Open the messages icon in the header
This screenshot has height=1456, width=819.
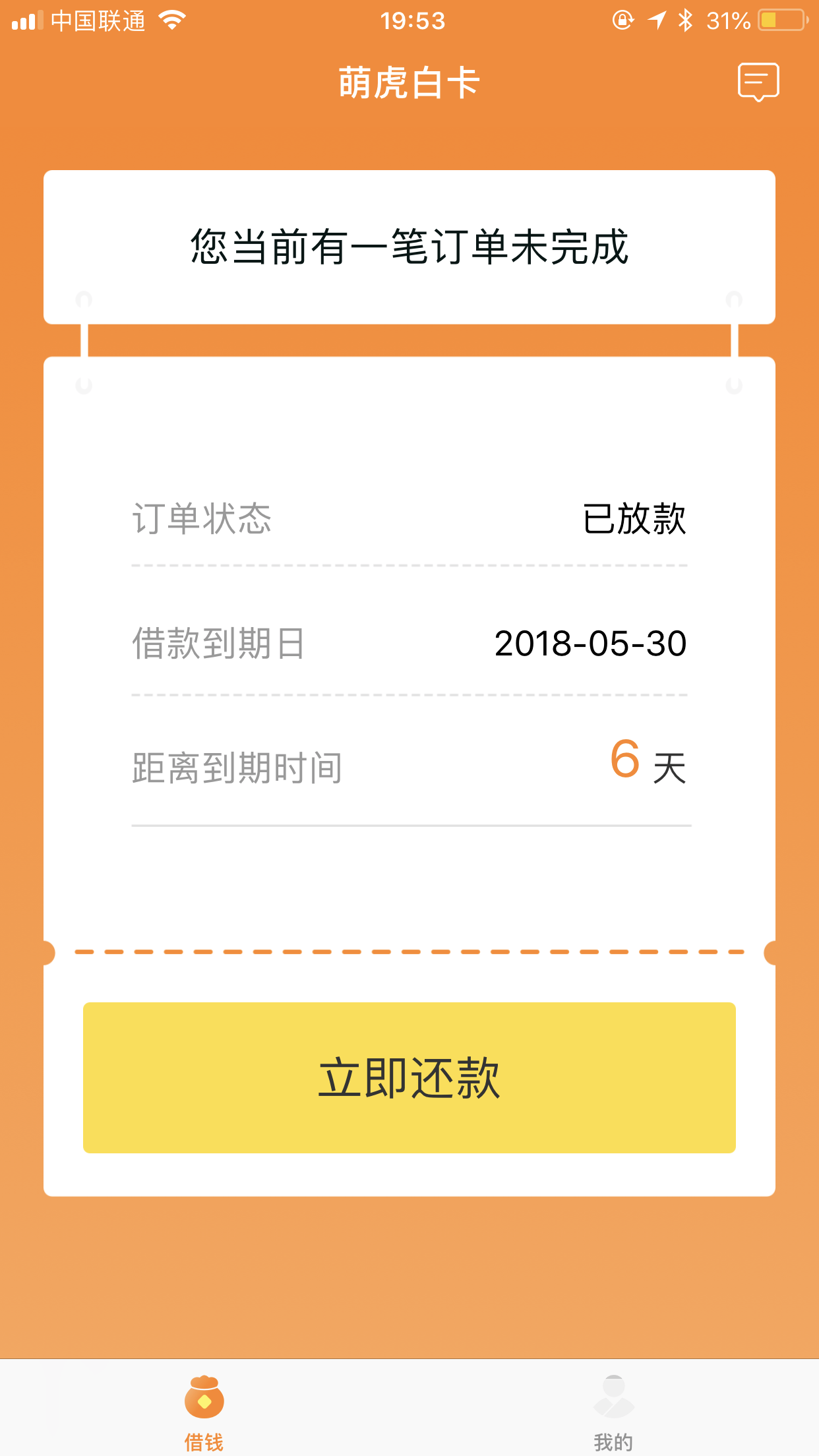(x=758, y=82)
